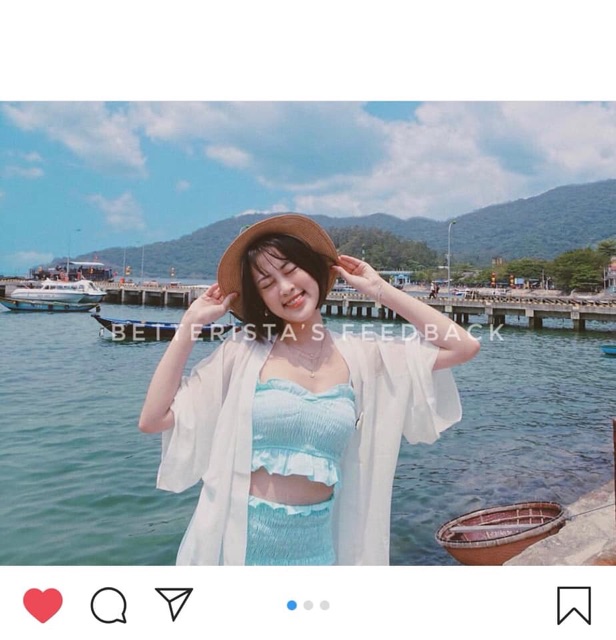Tap the carousel page indicator dots
616x640 pixels.
pyautogui.click(x=308, y=605)
